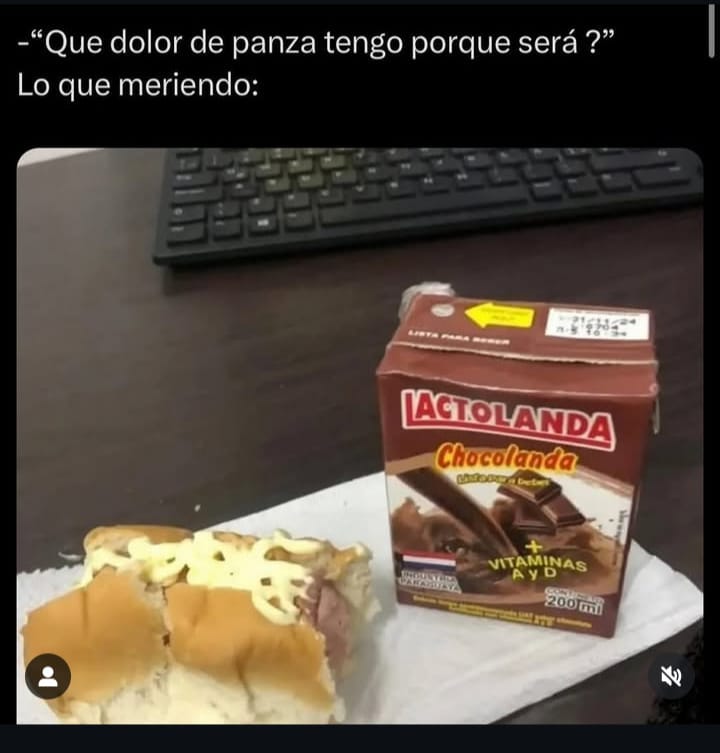Open the tagged people profile icon

[x=48, y=676]
